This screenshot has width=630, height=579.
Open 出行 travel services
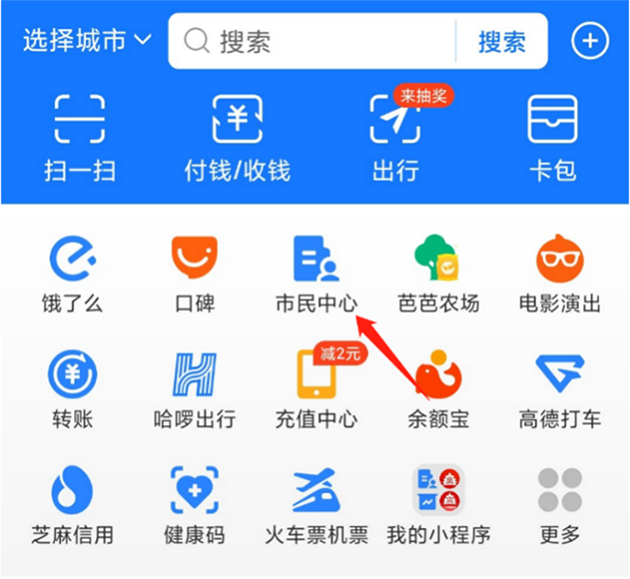pos(395,138)
